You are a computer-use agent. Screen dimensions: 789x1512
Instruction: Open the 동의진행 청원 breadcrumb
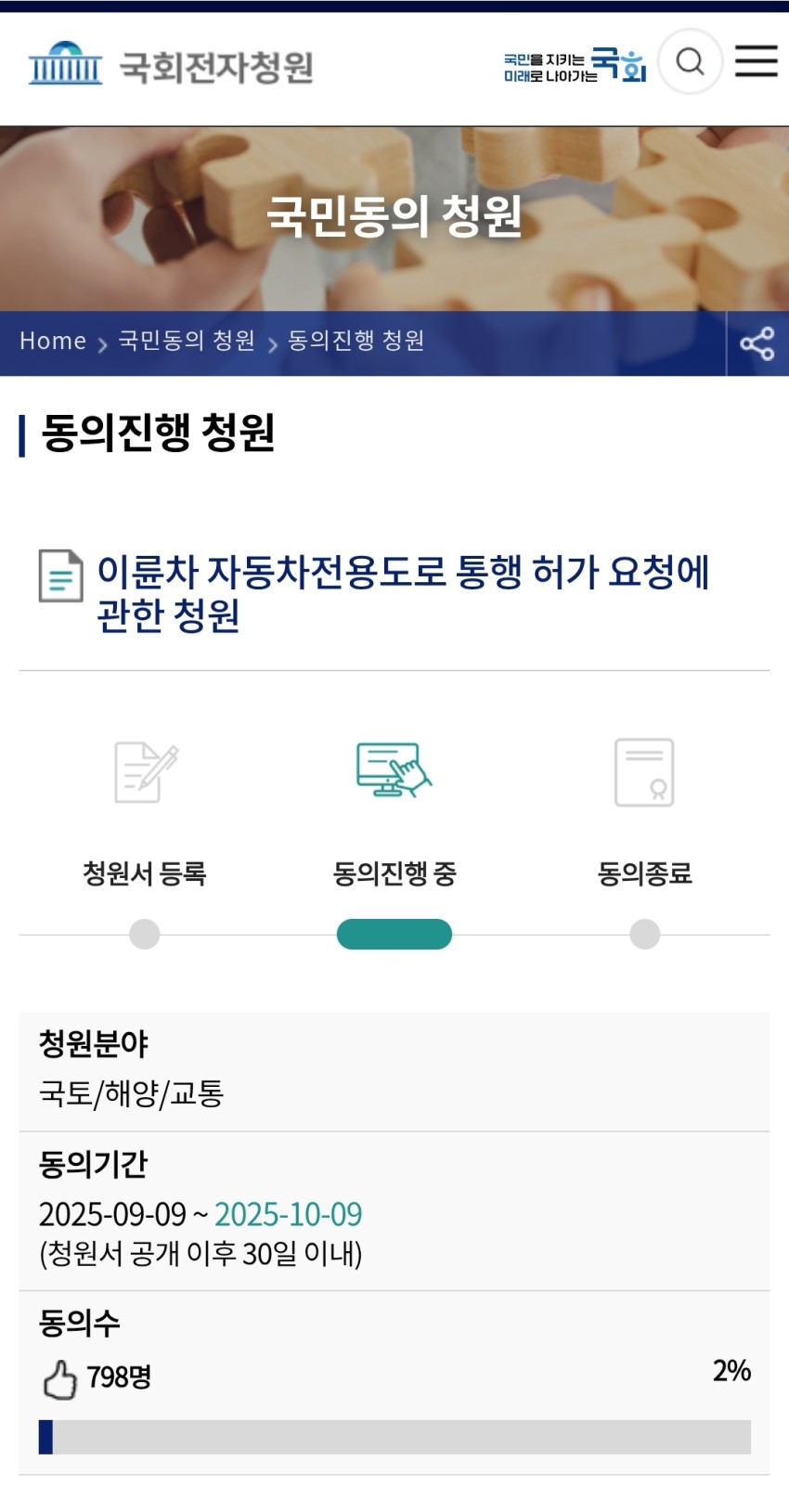[x=356, y=341]
